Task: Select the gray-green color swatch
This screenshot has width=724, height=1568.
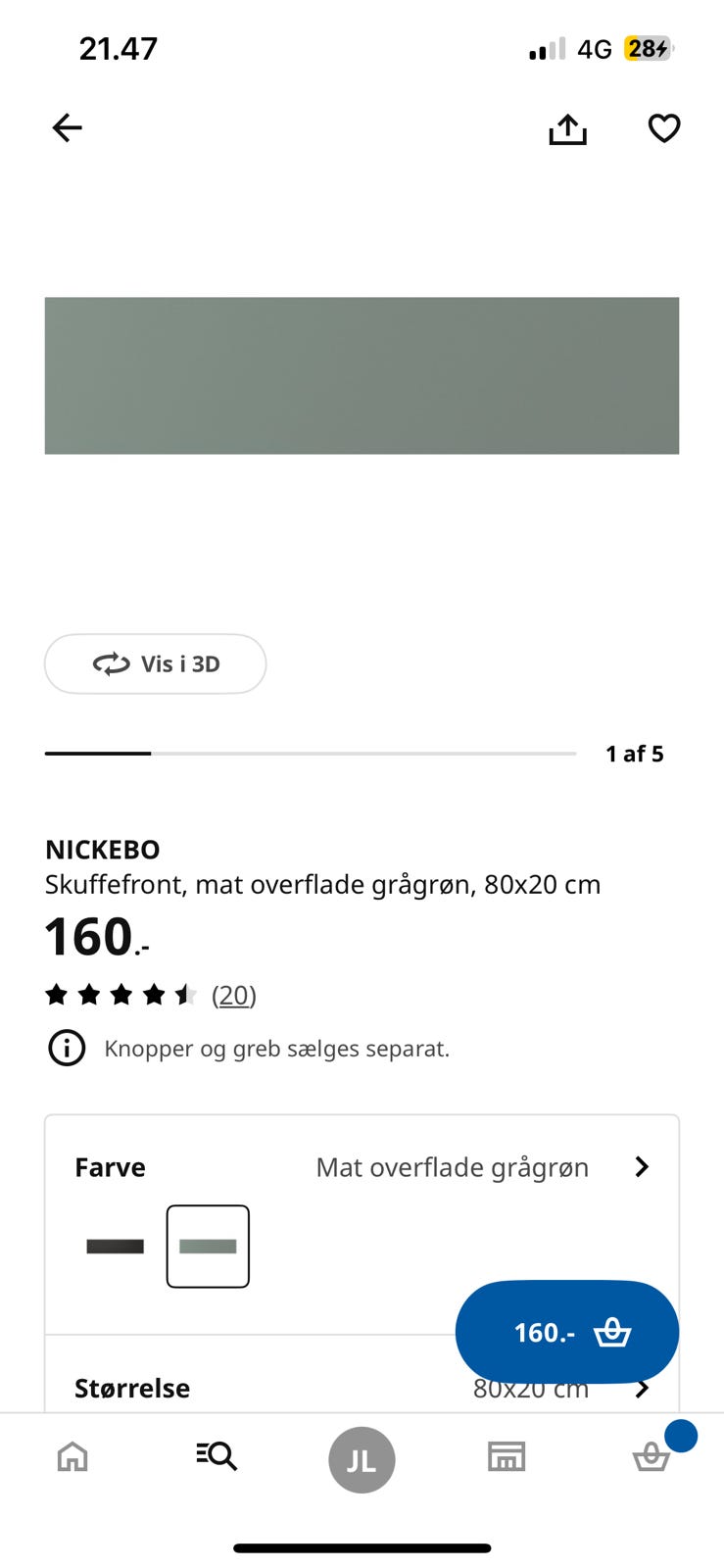Action: click(208, 1247)
